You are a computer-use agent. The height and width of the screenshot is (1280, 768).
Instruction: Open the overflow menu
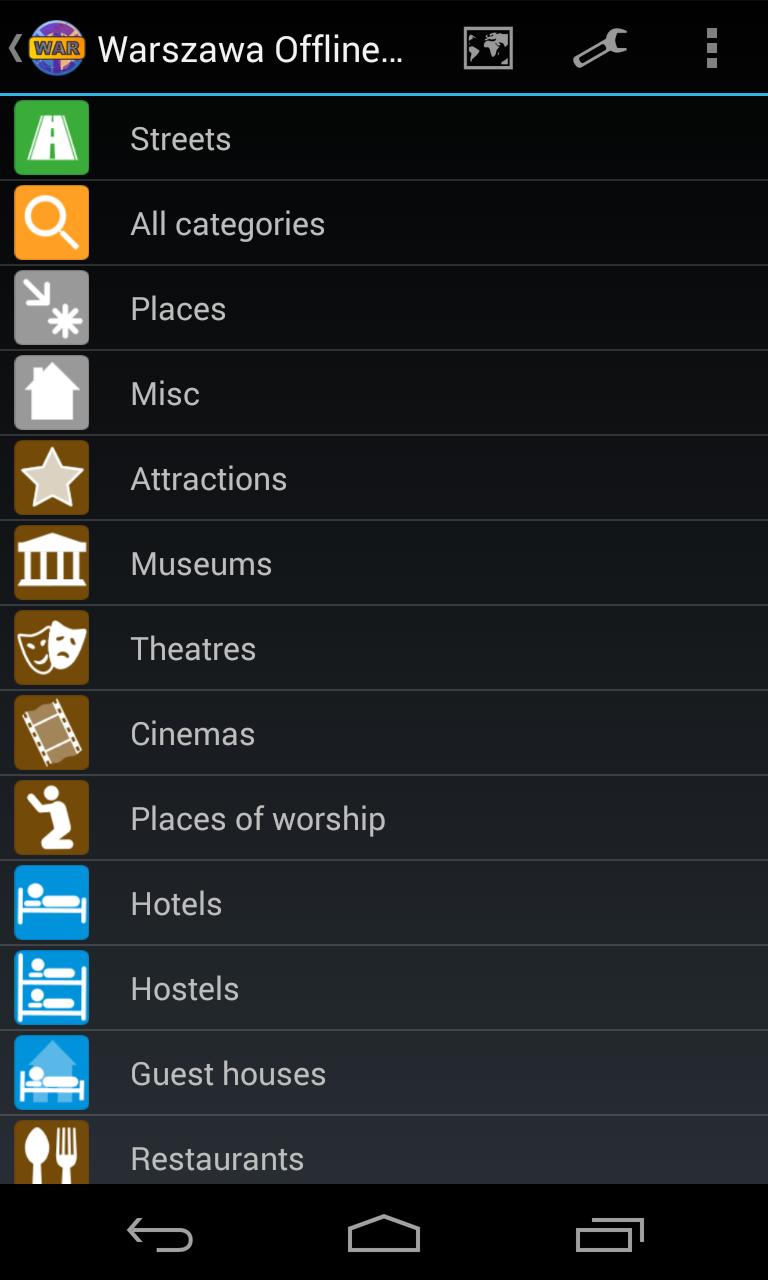711,48
